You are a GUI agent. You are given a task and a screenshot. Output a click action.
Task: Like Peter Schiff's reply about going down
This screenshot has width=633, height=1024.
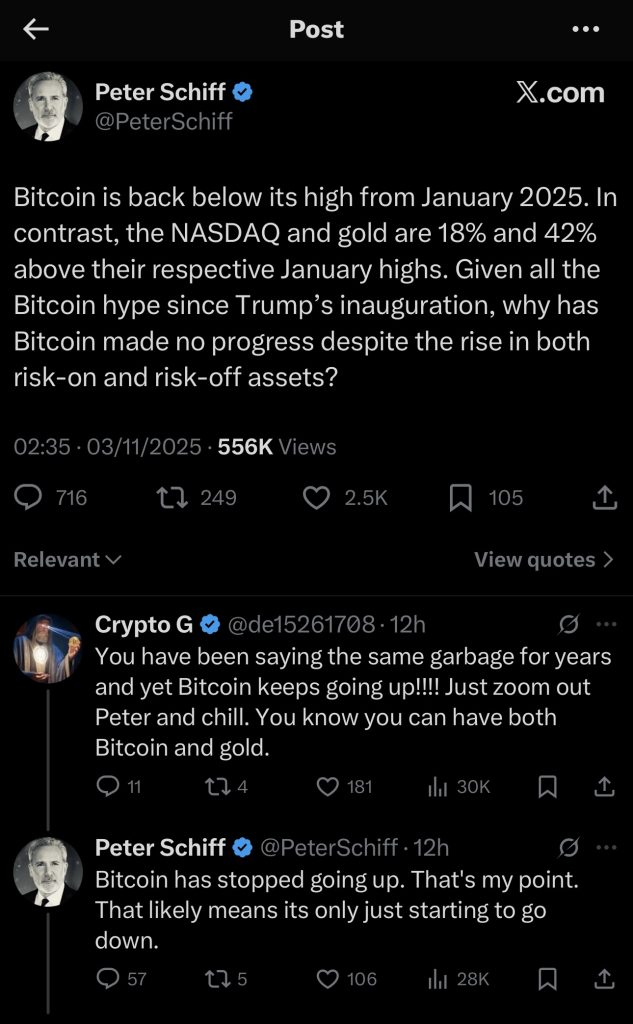point(327,978)
